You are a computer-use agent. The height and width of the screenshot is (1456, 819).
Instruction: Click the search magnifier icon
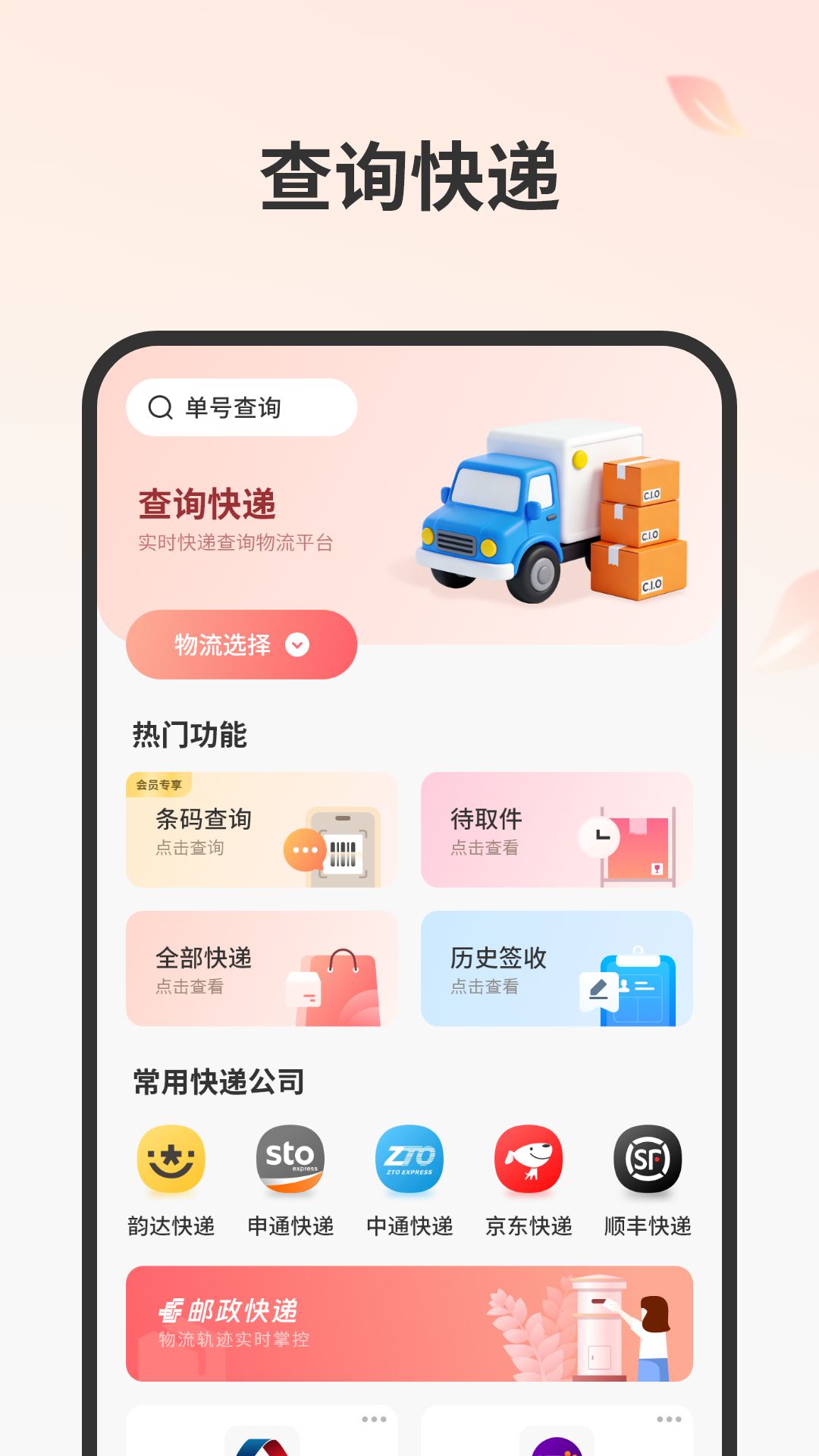158,407
